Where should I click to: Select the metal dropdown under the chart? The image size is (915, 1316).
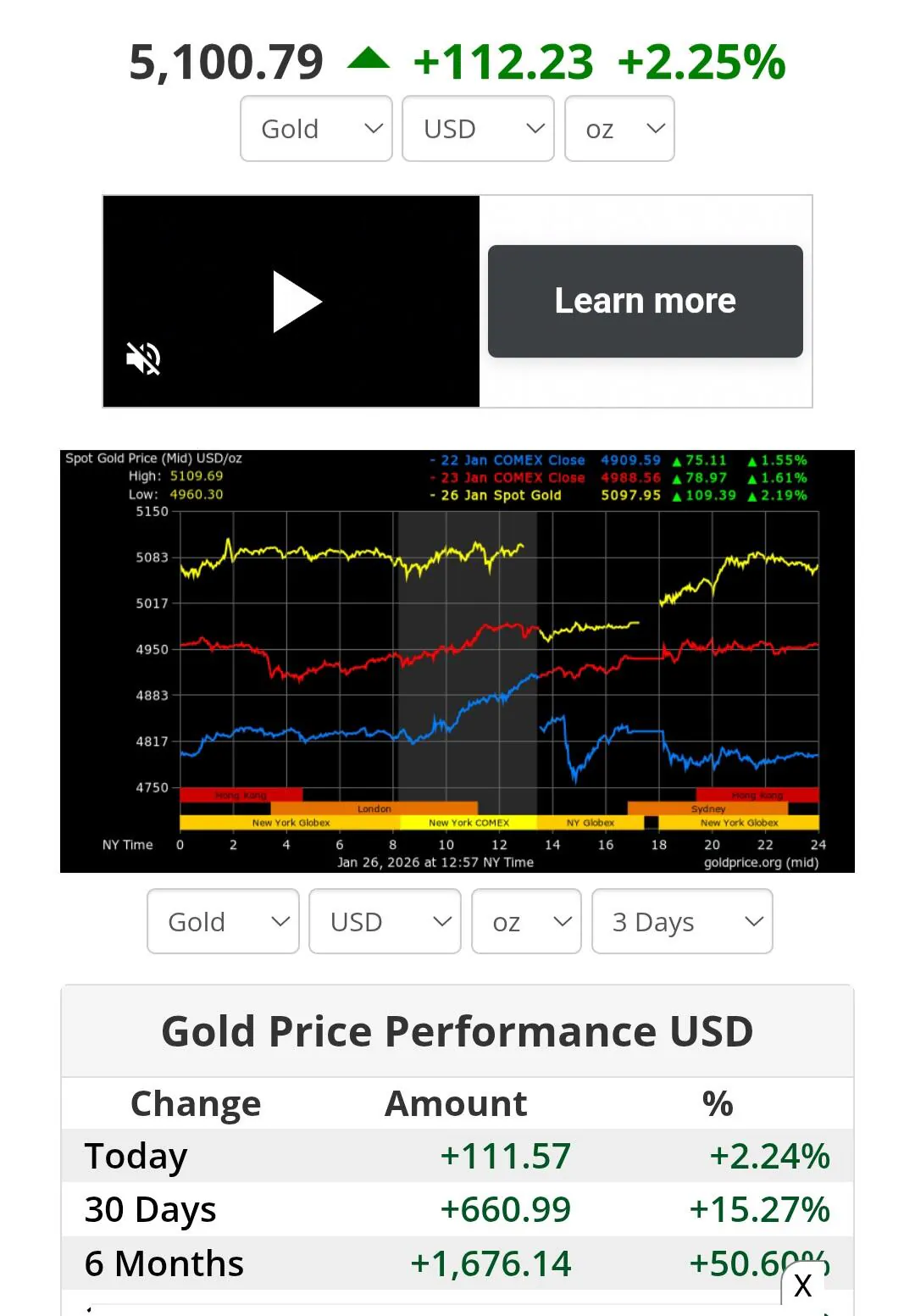point(223,921)
